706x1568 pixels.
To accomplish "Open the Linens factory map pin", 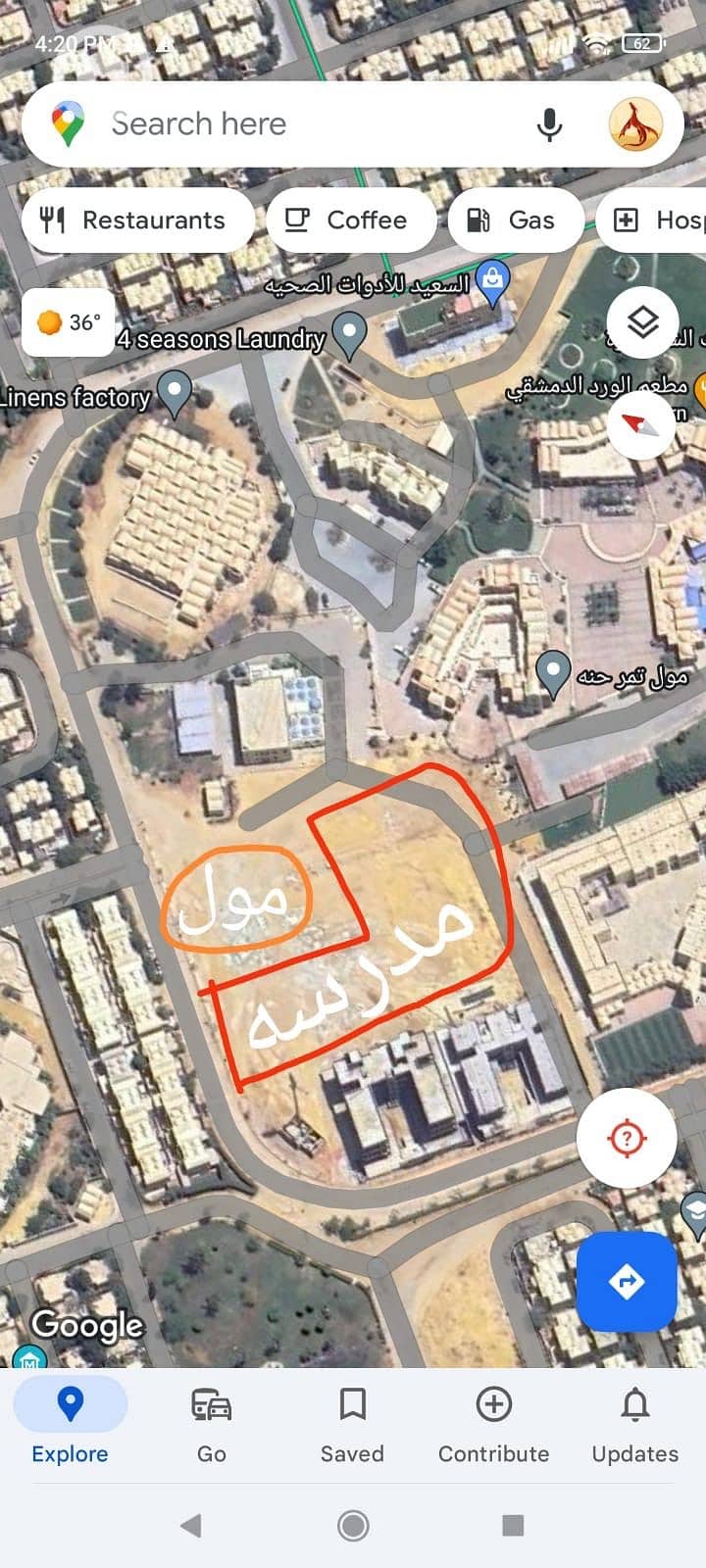I will tap(175, 393).
